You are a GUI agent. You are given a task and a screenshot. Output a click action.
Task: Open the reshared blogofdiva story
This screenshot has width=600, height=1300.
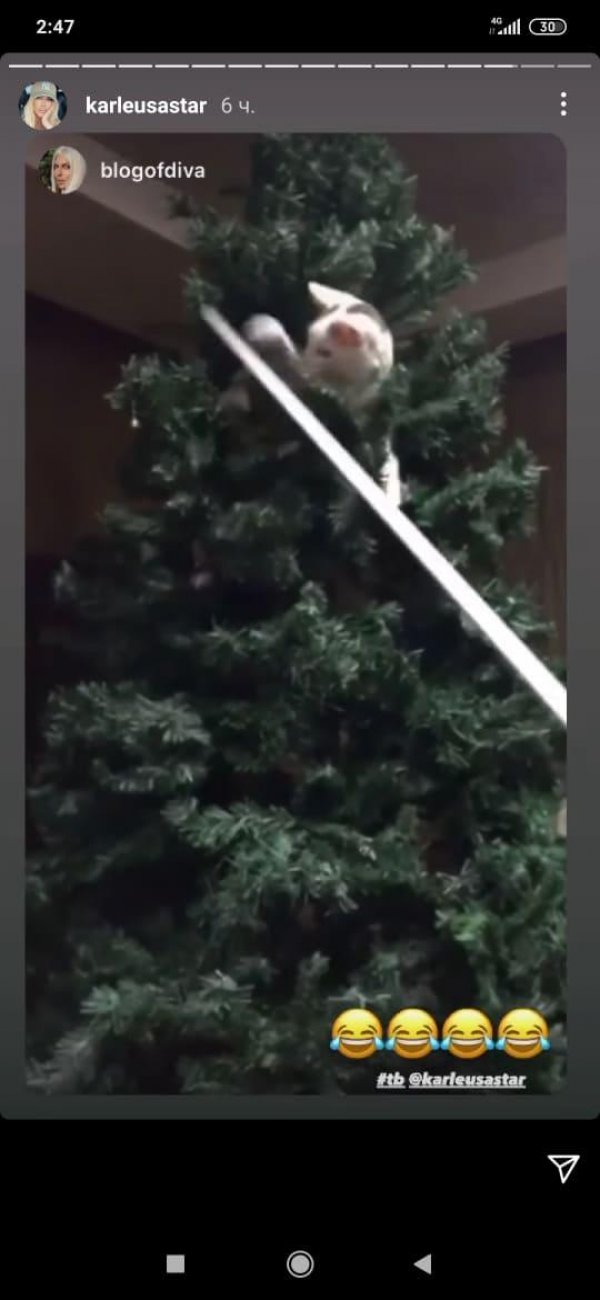pyautogui.click(x=152, y=170)
